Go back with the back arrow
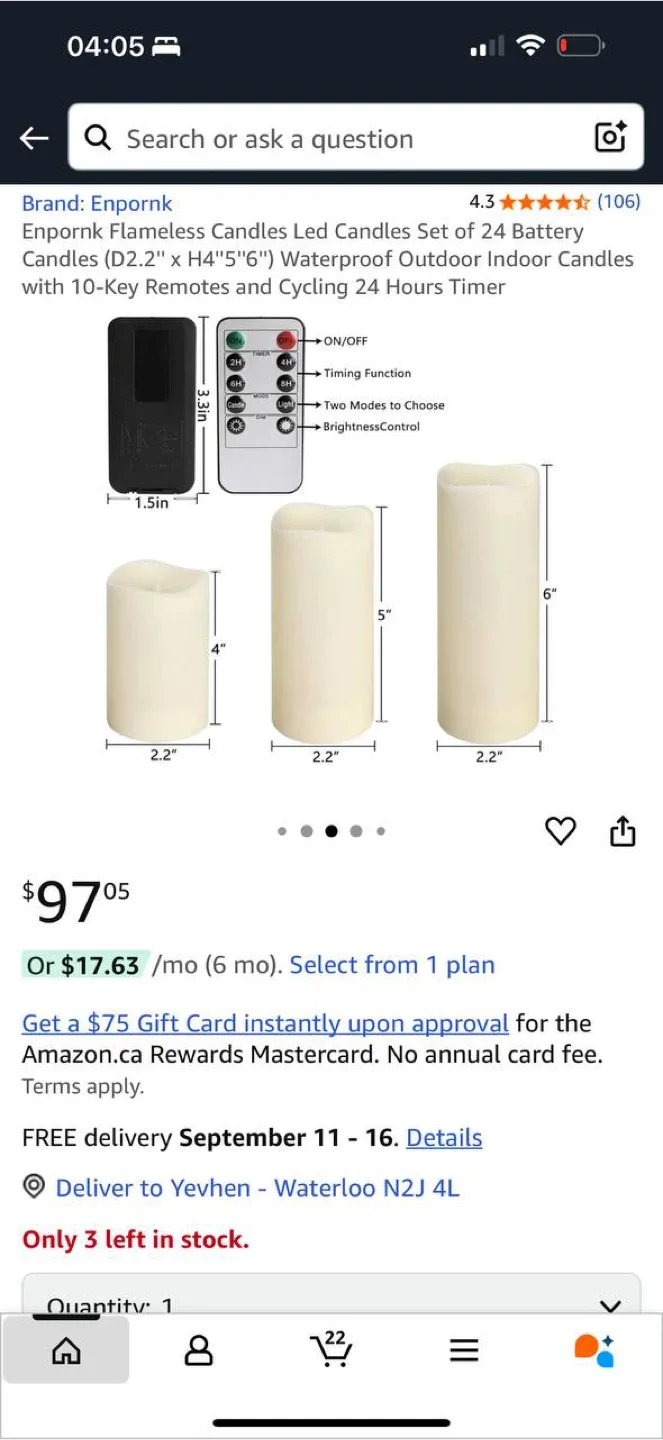This screenshot has width=663, height=1440. tap(34, 138)
